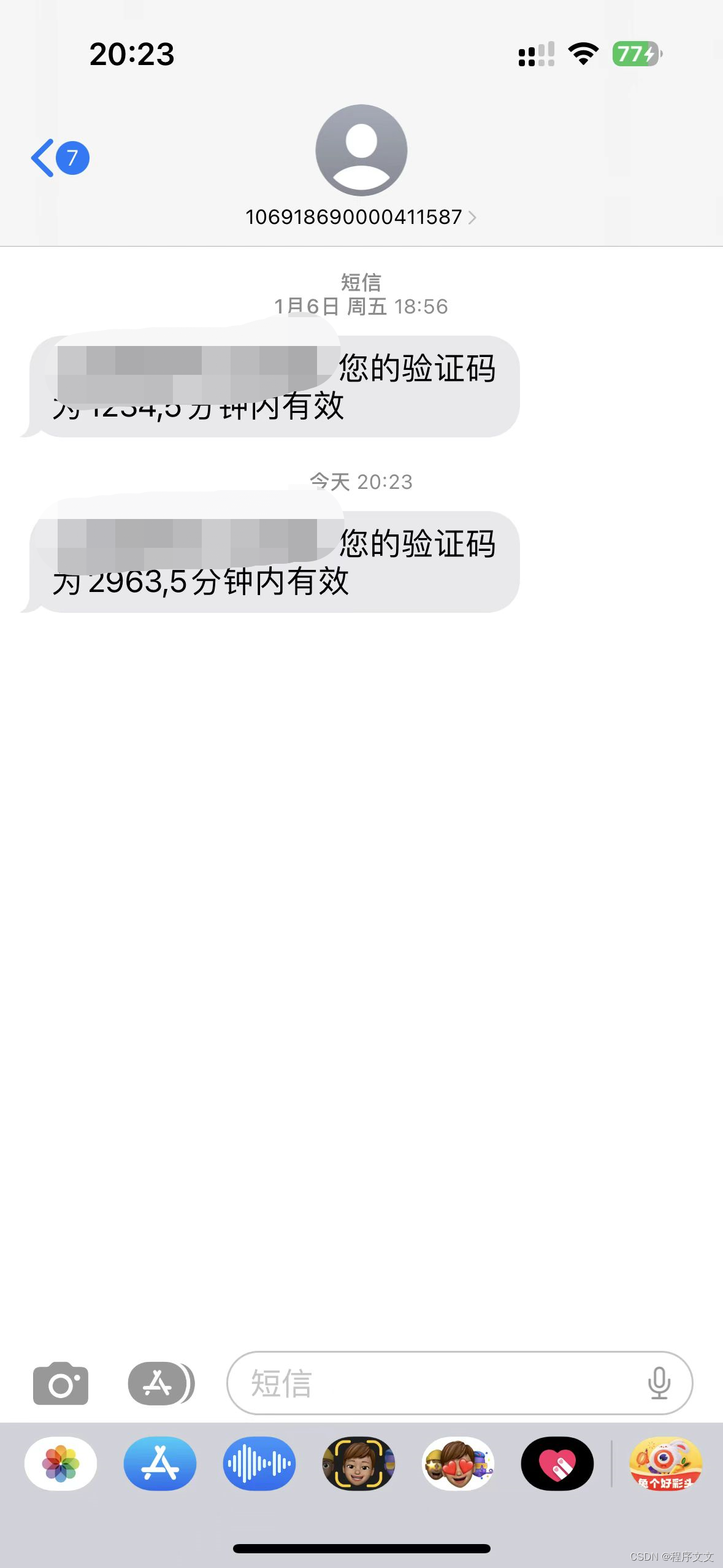This screenshot has height=1568, width=723.
Task: Tap the contact avatar at top
Action: (361, 152)
